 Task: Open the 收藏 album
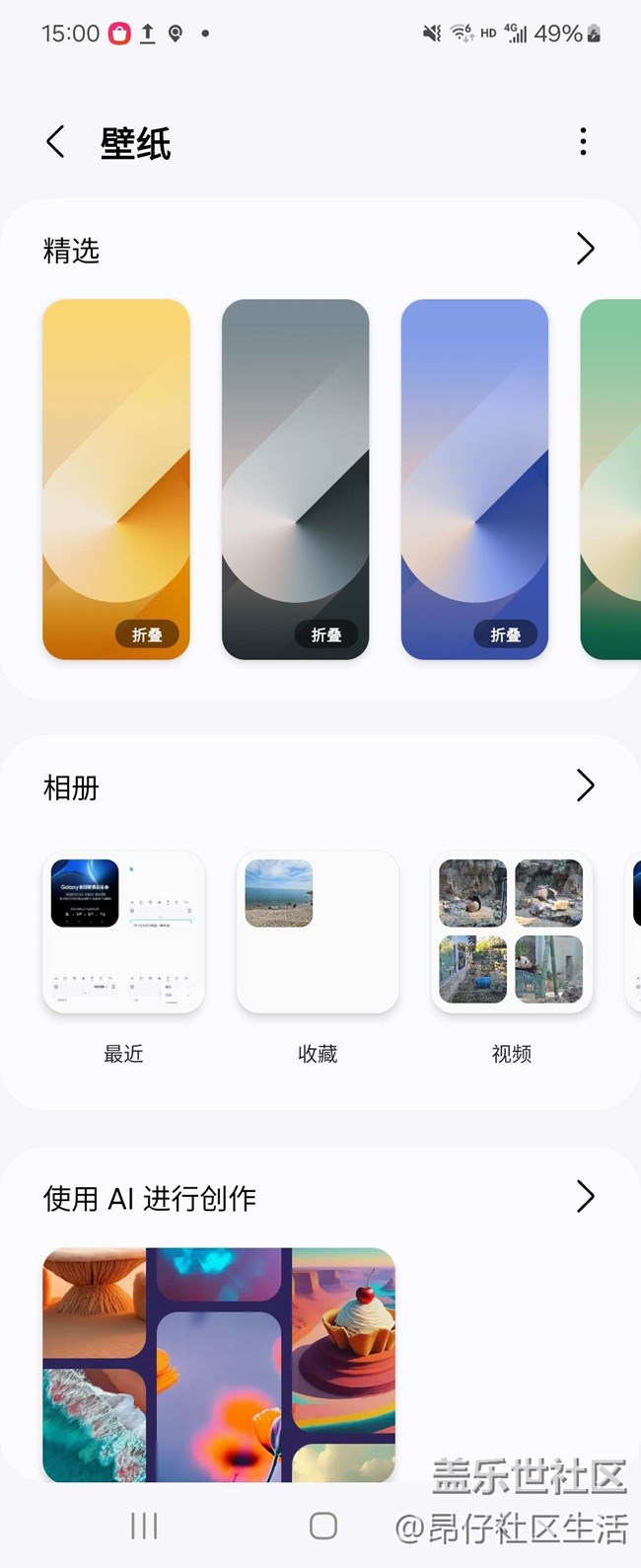(318, 933)
